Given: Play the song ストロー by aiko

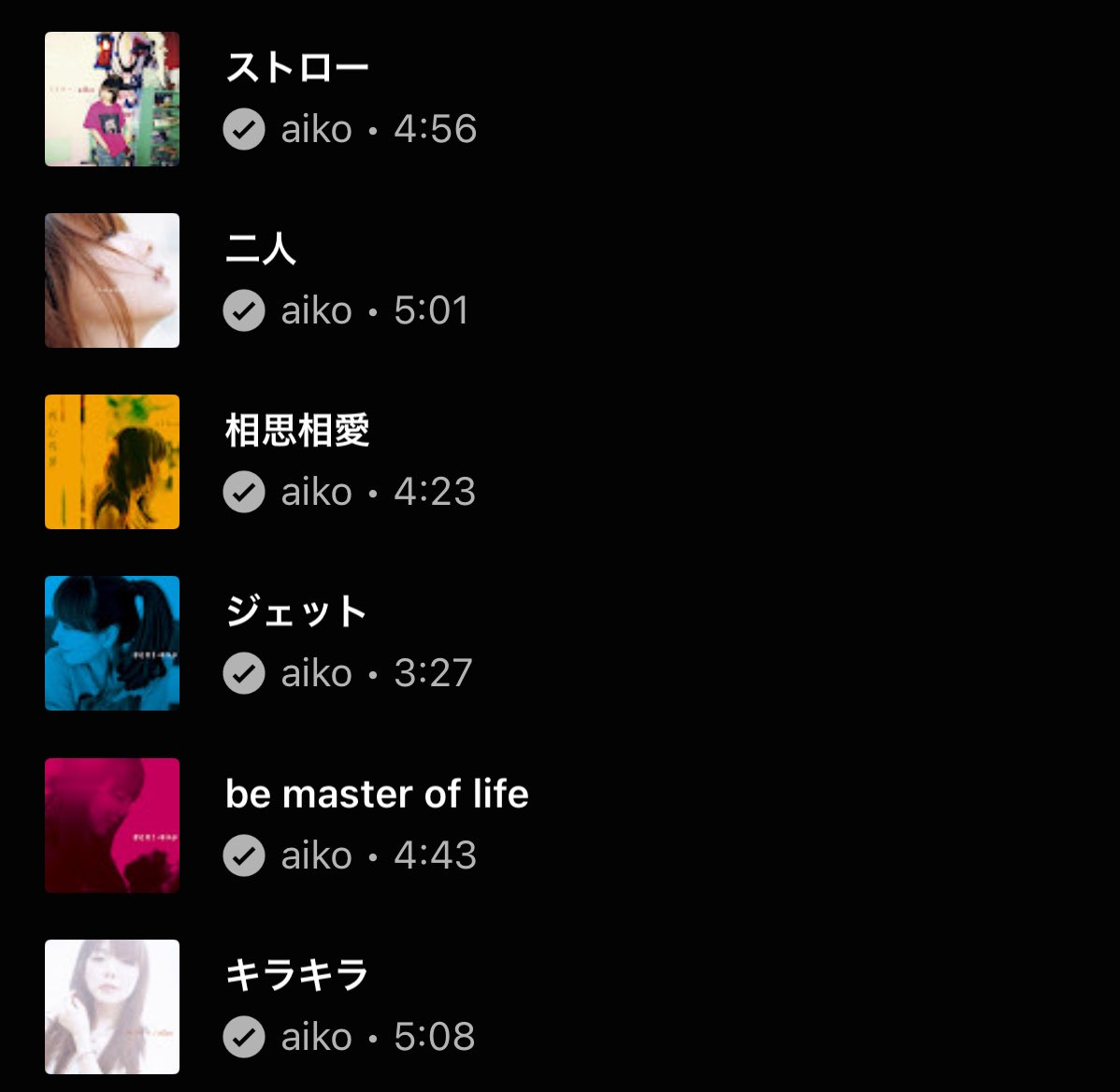Looking at the screenshot, I should click(297, 69).
